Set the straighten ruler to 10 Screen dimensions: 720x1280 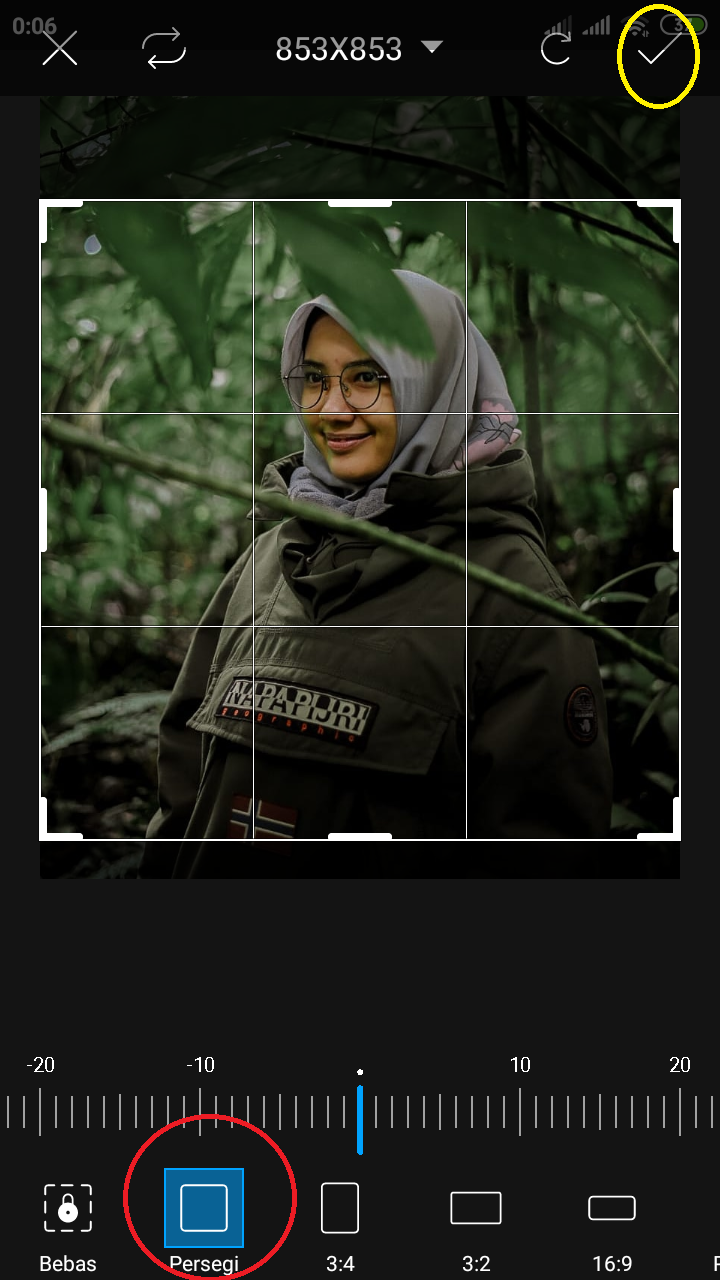point(520,1110)
